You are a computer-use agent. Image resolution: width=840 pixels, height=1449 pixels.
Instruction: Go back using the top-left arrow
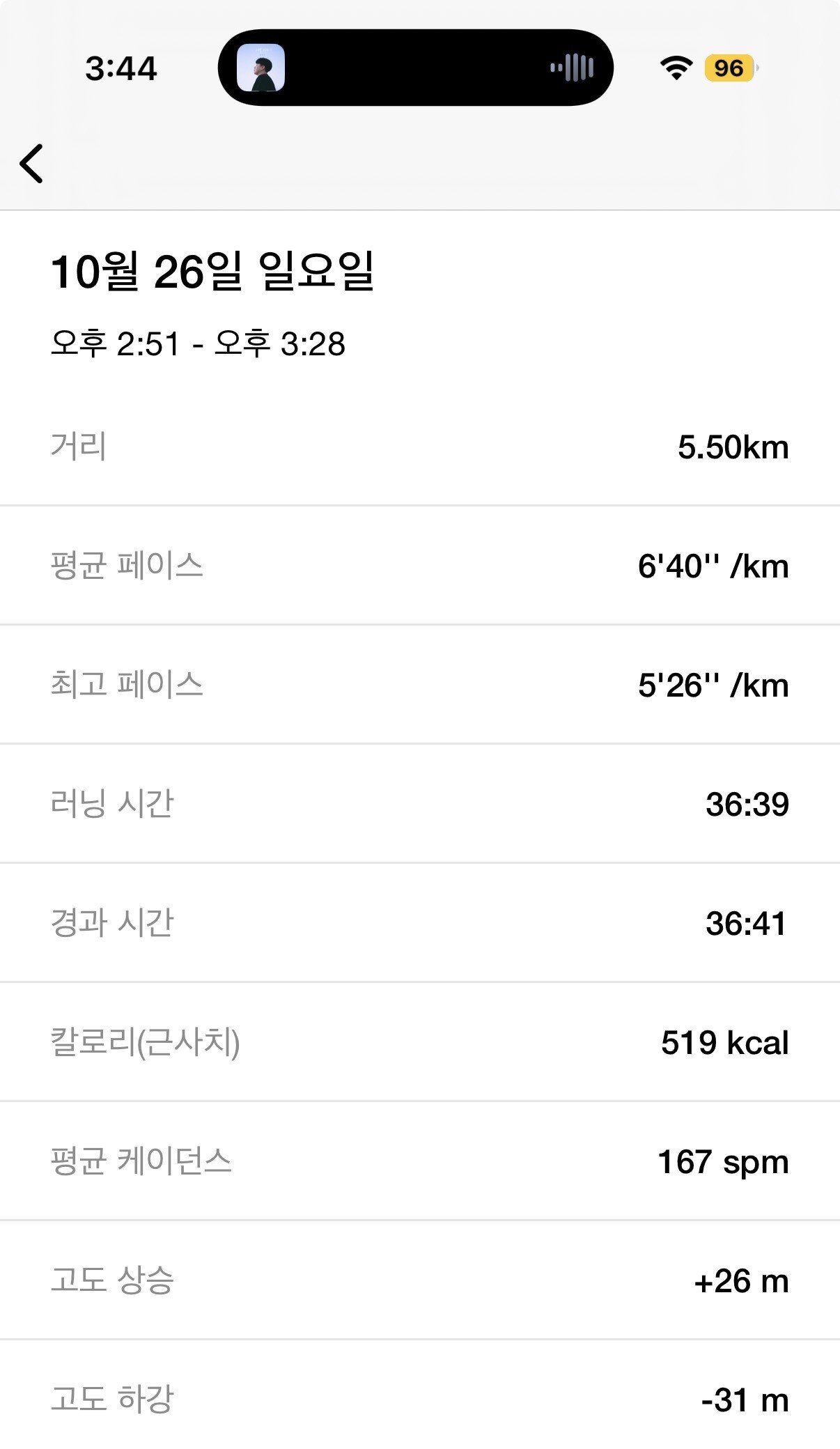tap(31, 164)
